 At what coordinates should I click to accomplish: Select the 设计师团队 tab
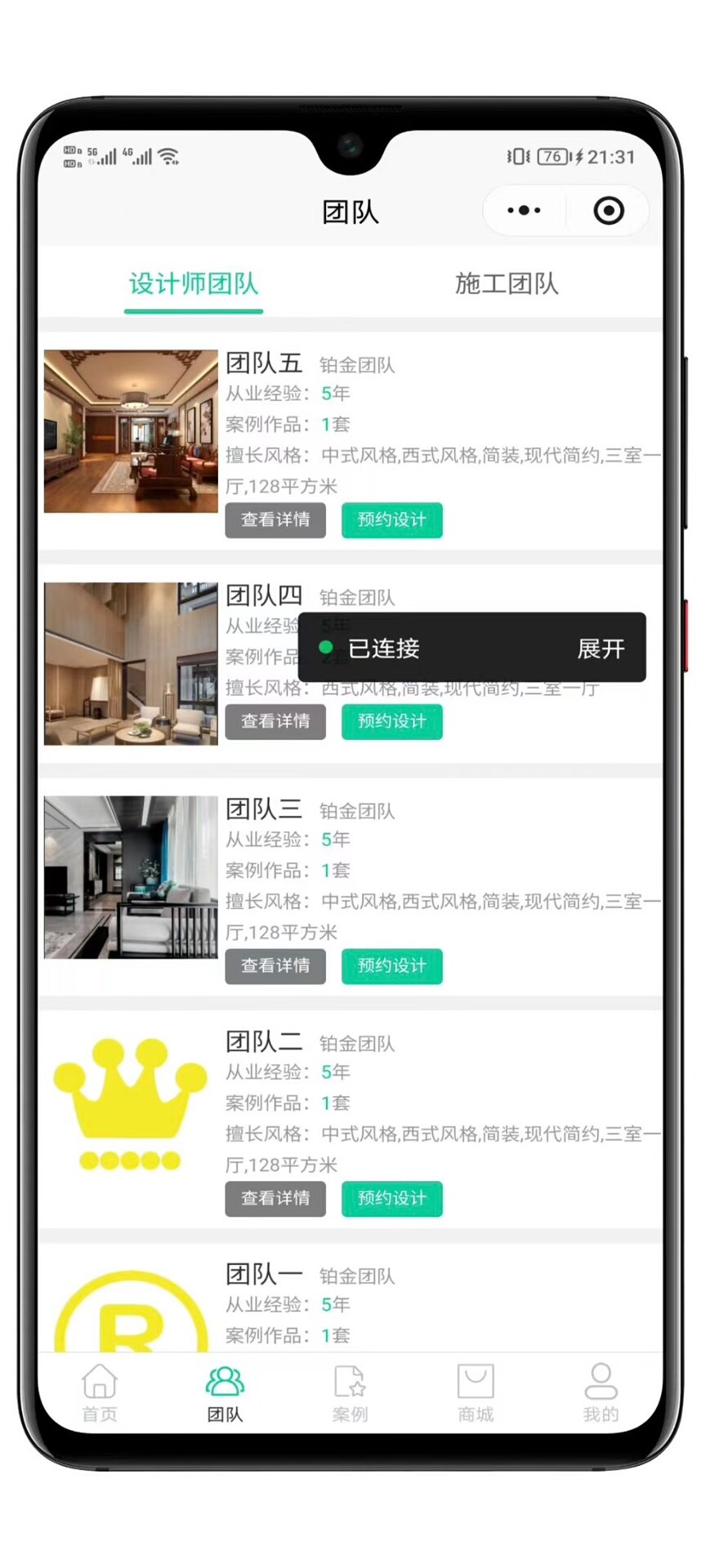[x=194, y=284]
